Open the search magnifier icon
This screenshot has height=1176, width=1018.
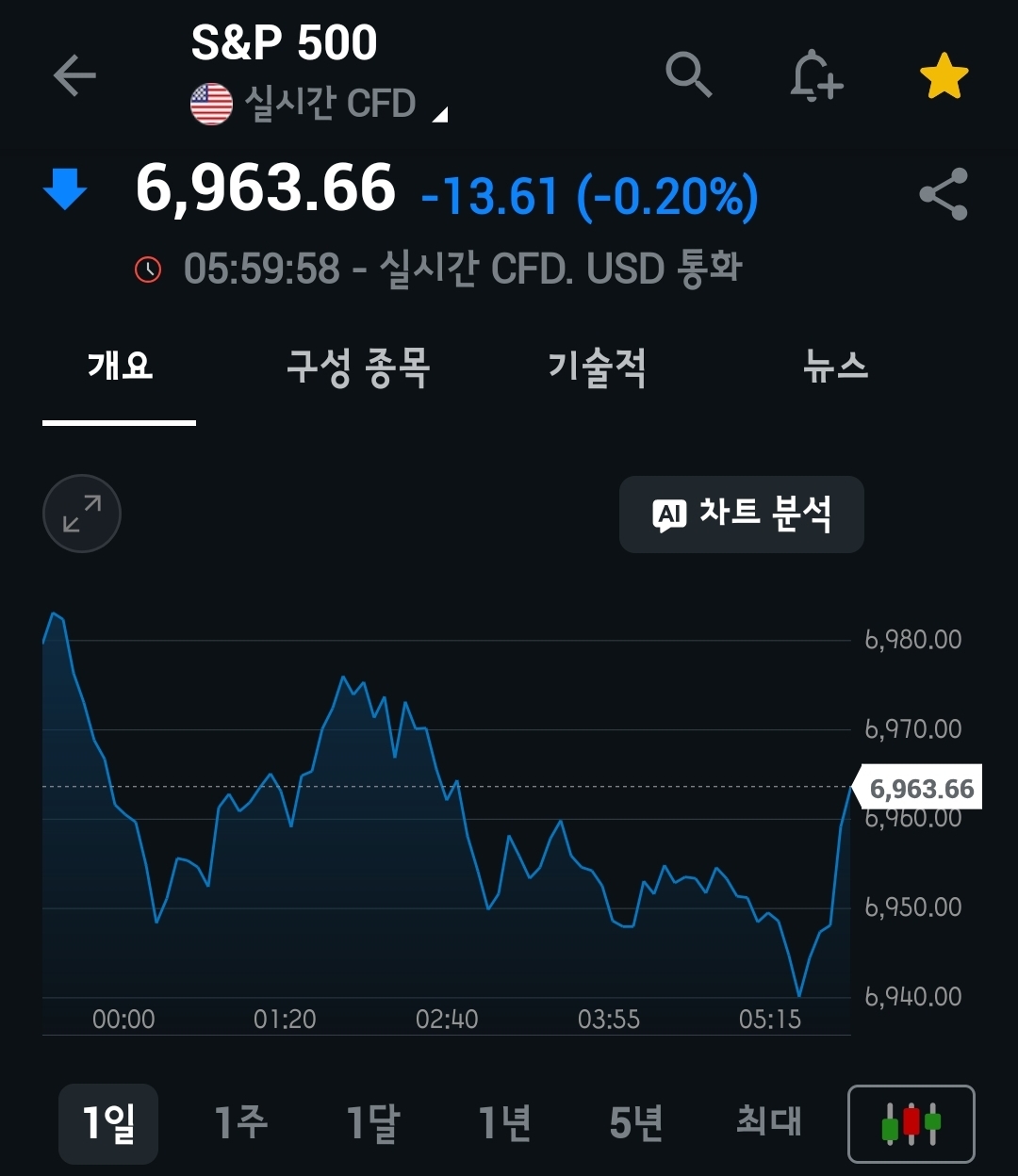(x=688, y=74)
